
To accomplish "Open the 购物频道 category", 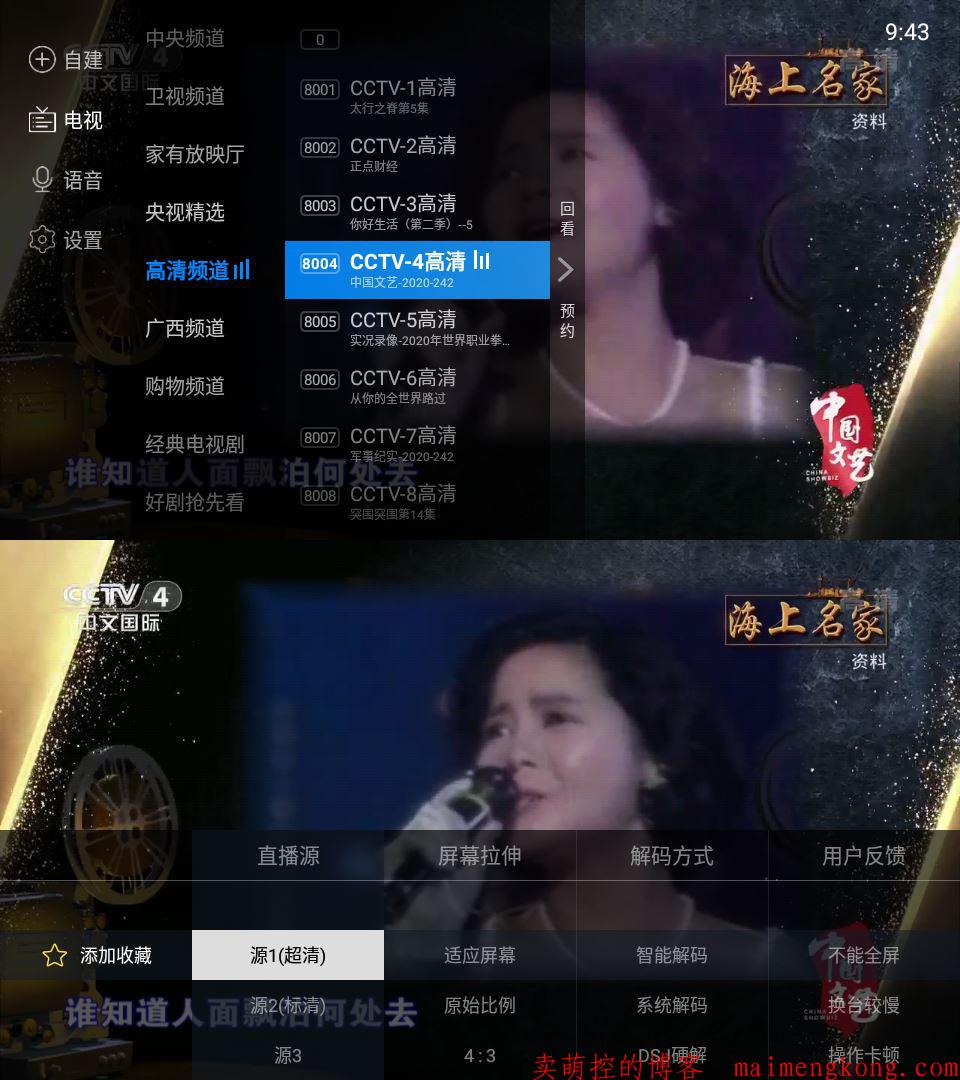I will pos(185,386).
